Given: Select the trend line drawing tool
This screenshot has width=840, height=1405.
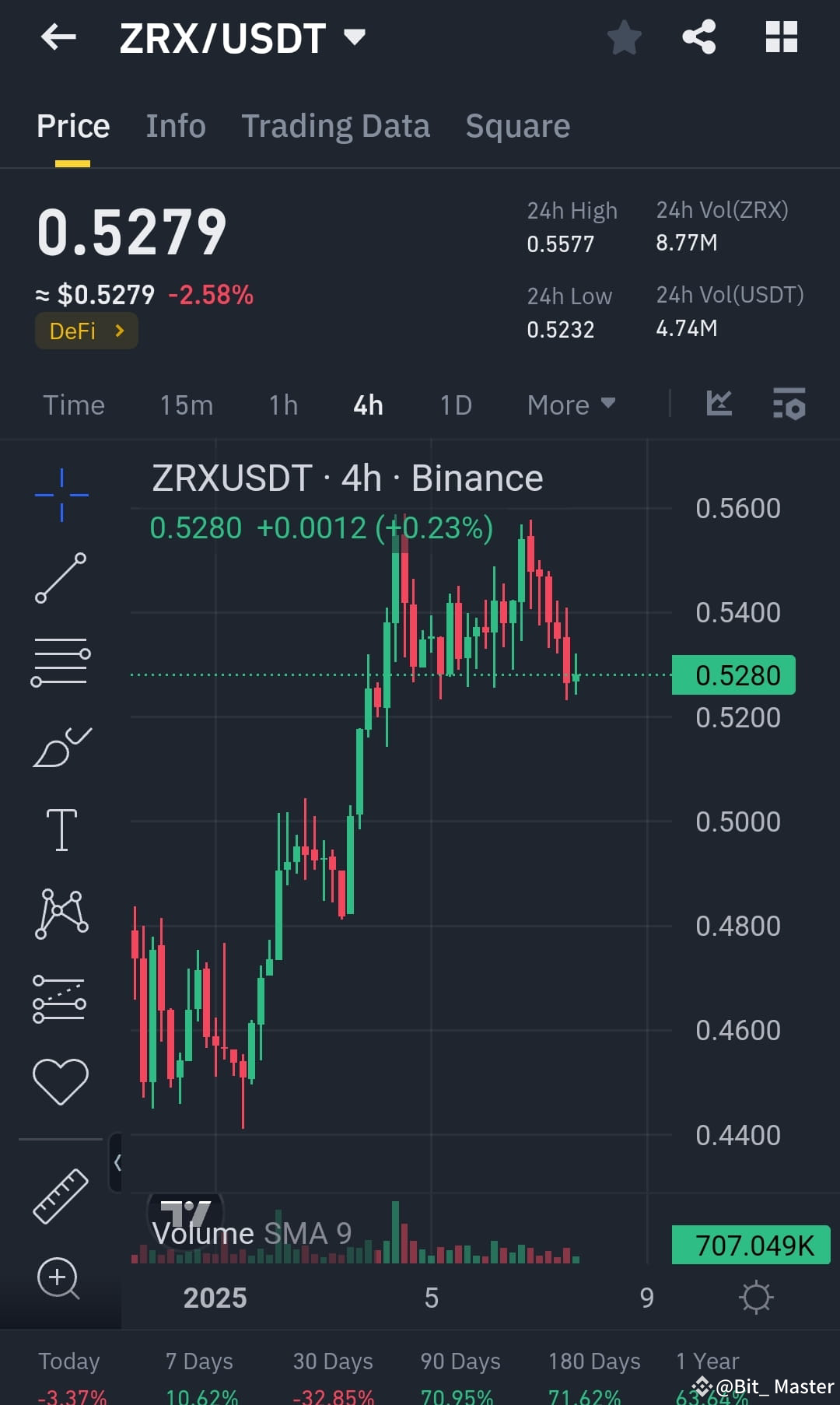Looking at the screenshot, I should point(61,577).
